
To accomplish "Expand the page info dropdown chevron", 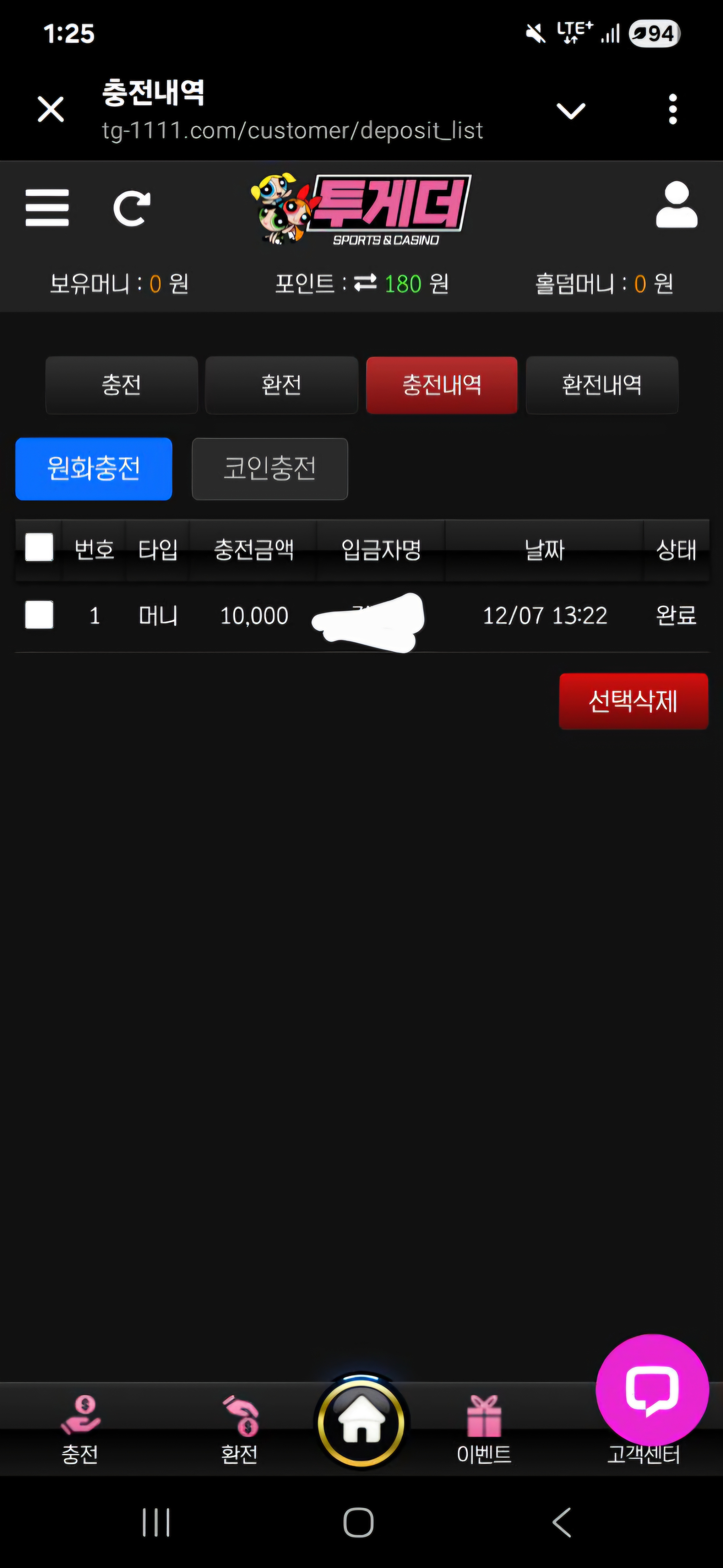I will [571, 111].
